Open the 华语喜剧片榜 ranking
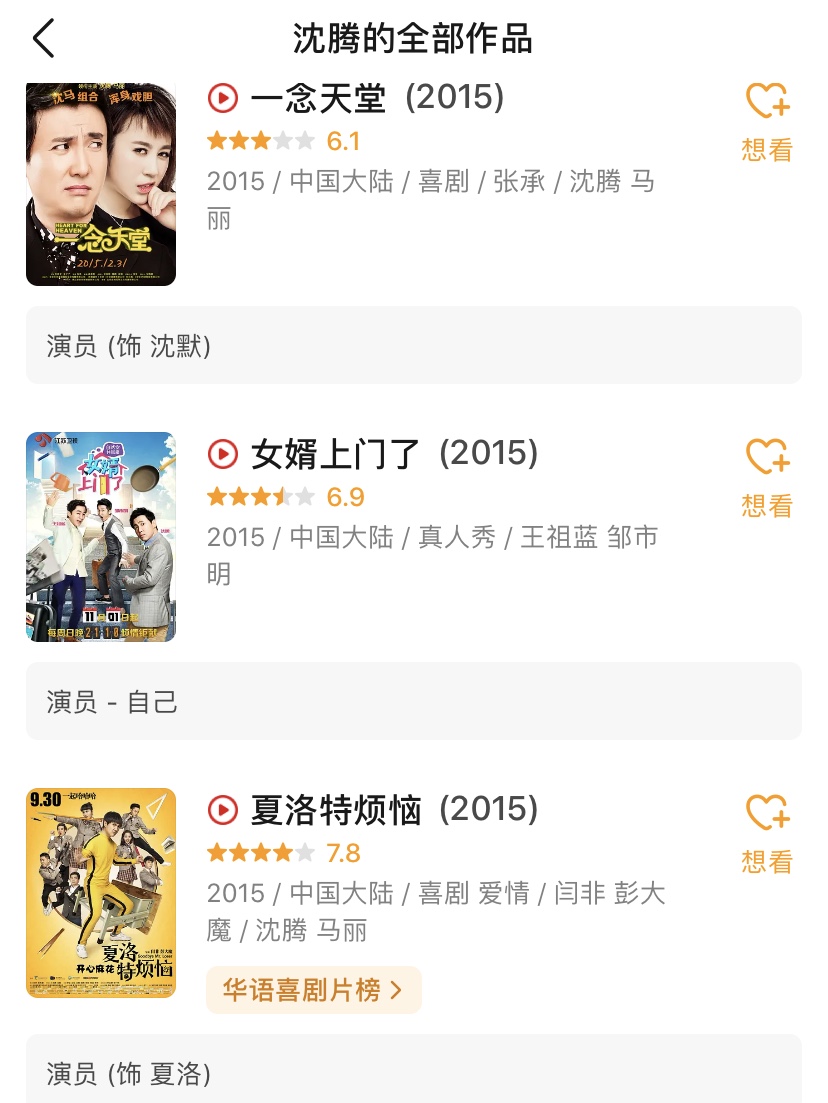Screen dimensions: 828x1103 click(313, 990)
